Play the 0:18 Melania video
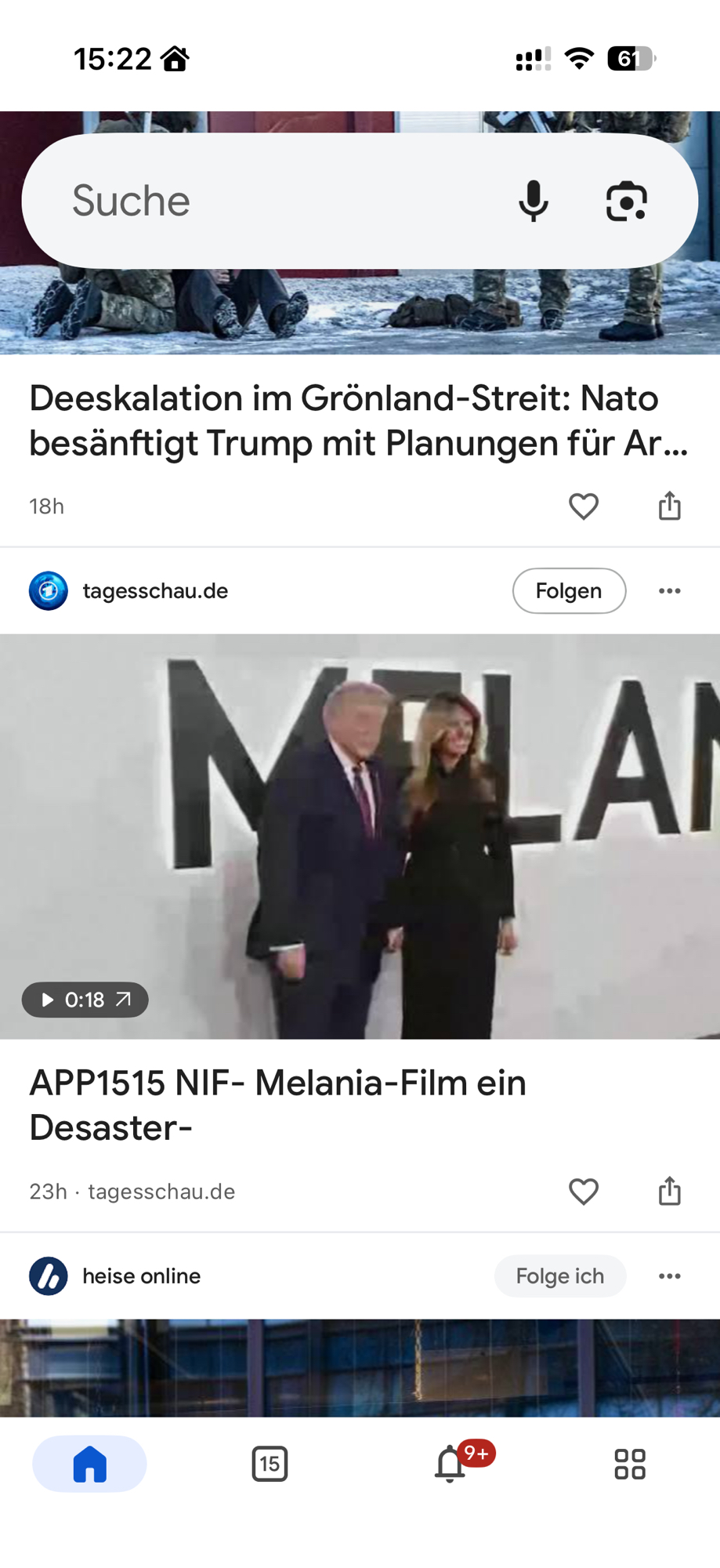Screen dimensions: 720x1568 [85, 1000]
